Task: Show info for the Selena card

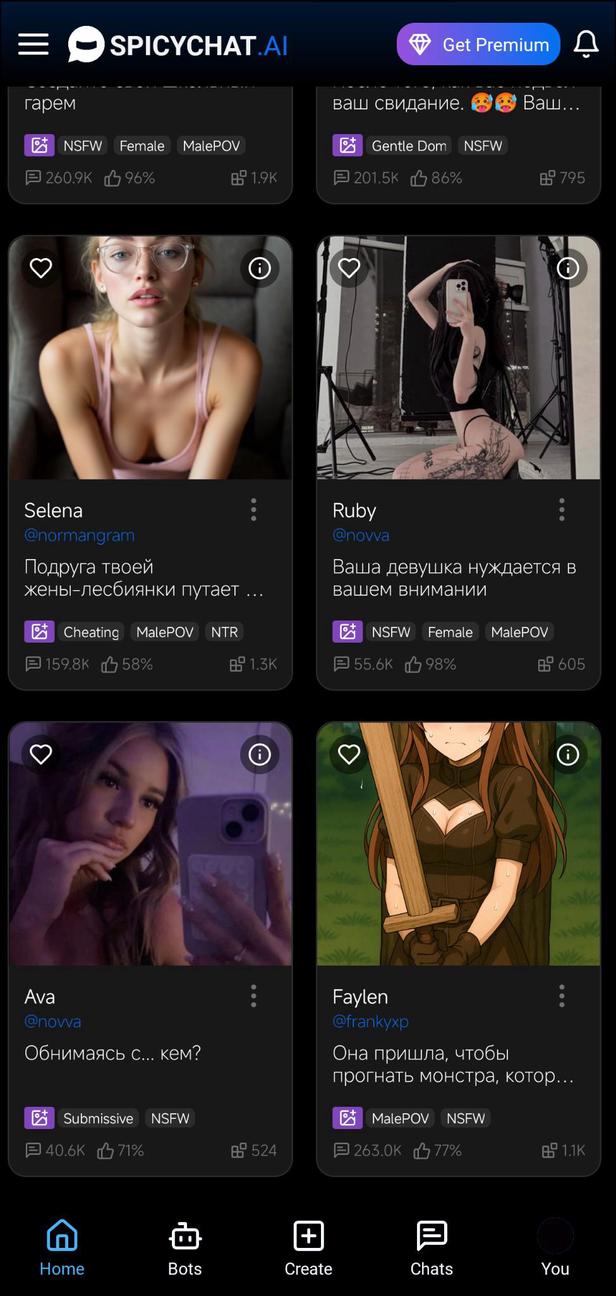Action: coord(260,268)
